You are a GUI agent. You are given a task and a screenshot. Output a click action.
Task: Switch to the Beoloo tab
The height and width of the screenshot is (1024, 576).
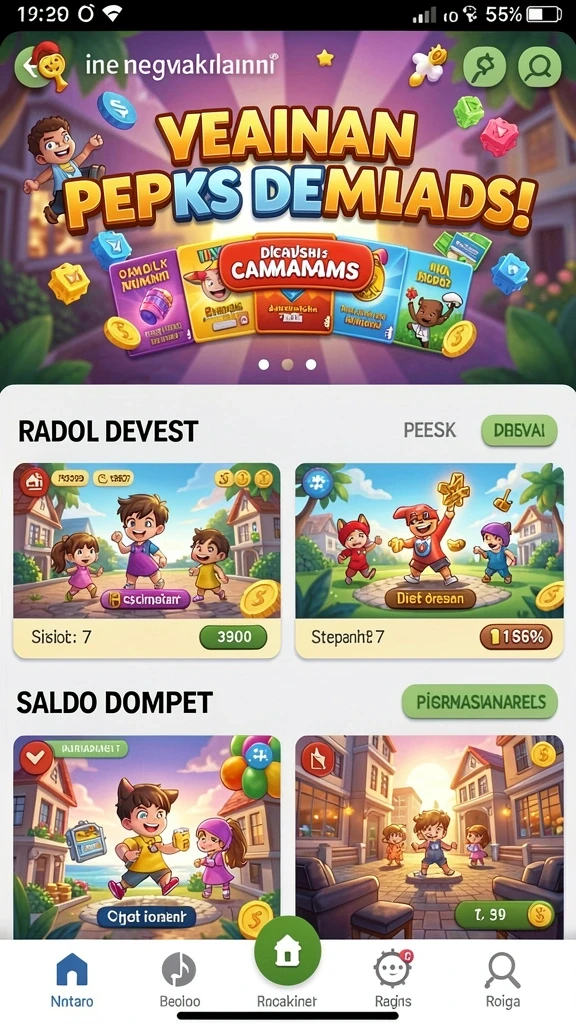pos(180,979)
